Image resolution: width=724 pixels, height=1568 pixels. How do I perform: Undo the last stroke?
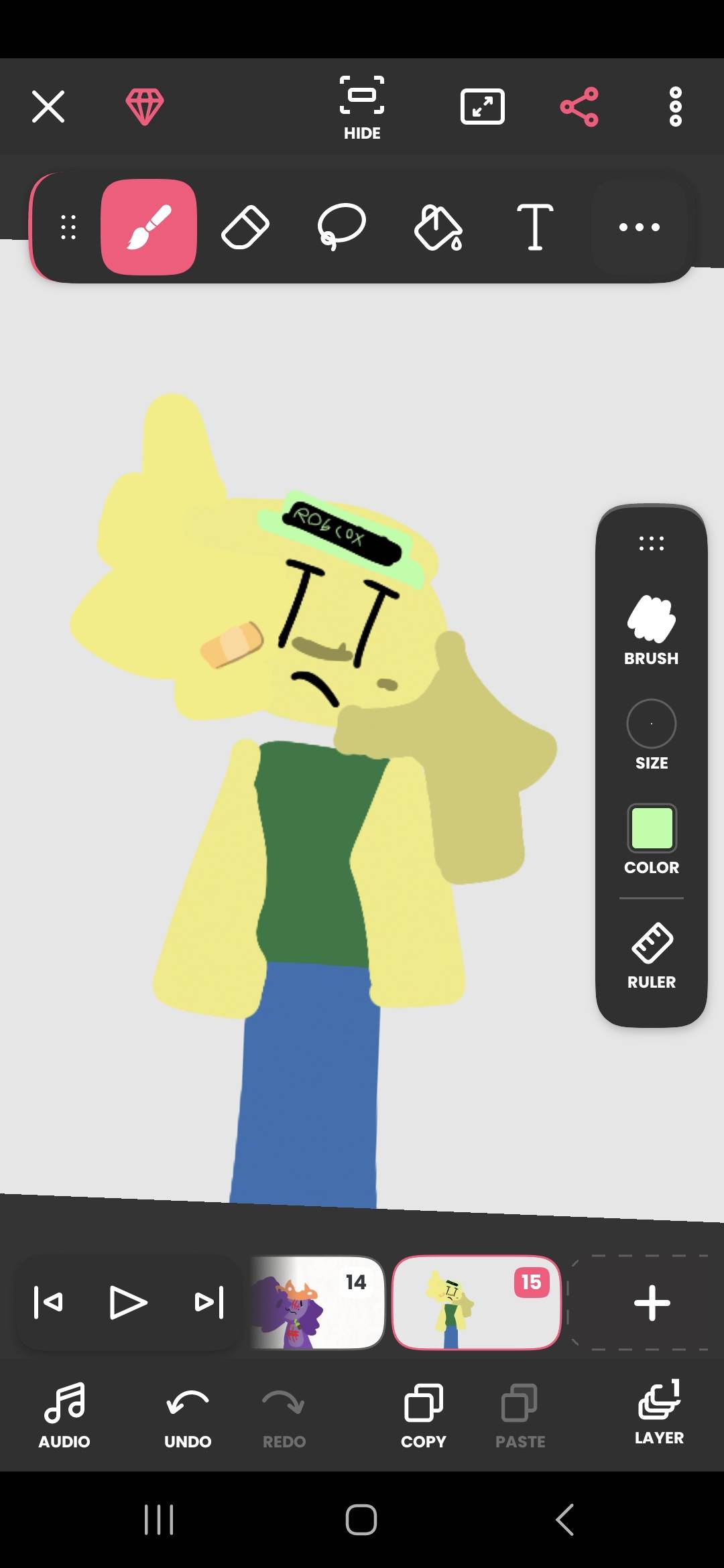click(x=188, y=1413)
